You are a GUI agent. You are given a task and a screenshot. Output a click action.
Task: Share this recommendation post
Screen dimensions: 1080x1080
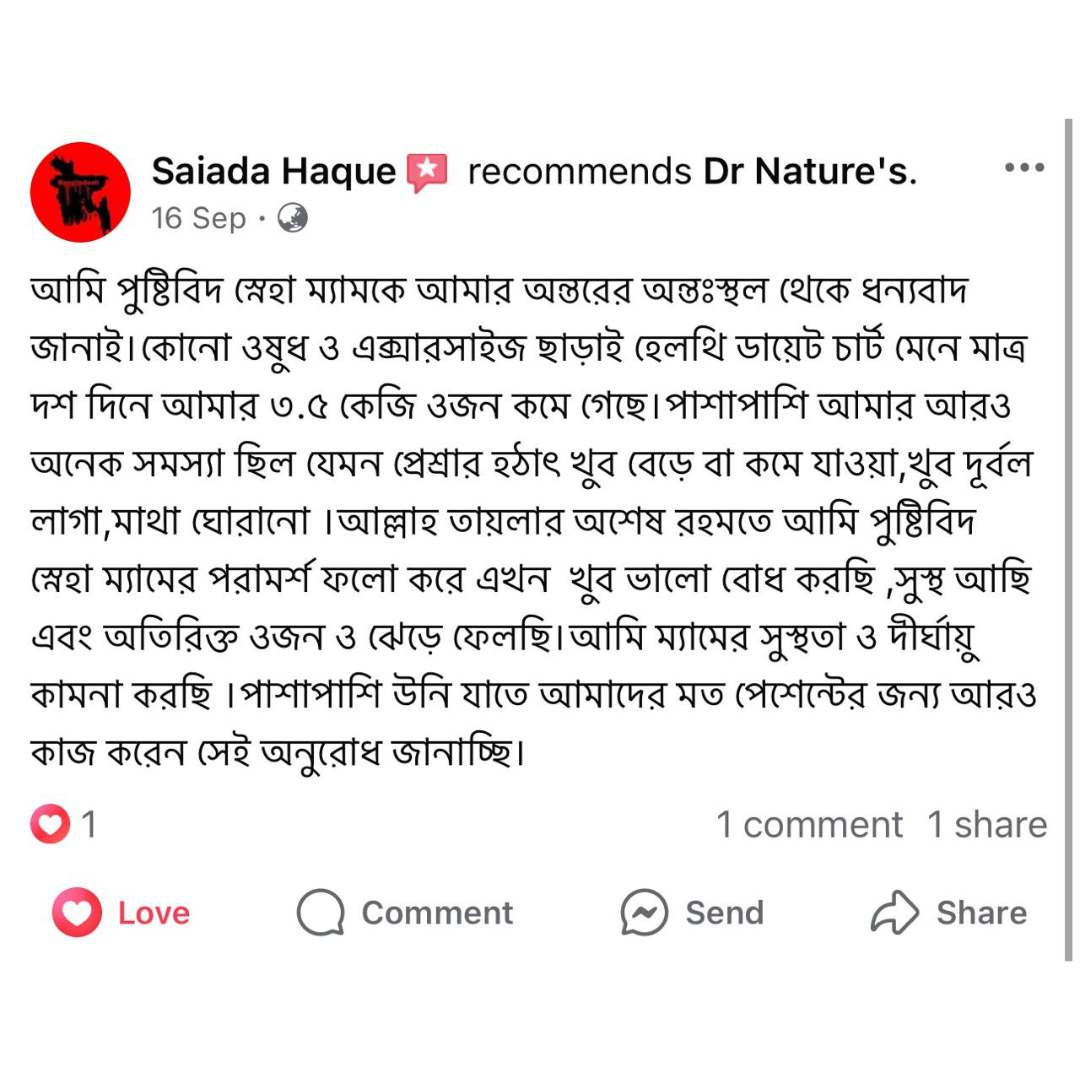(949, 912)
